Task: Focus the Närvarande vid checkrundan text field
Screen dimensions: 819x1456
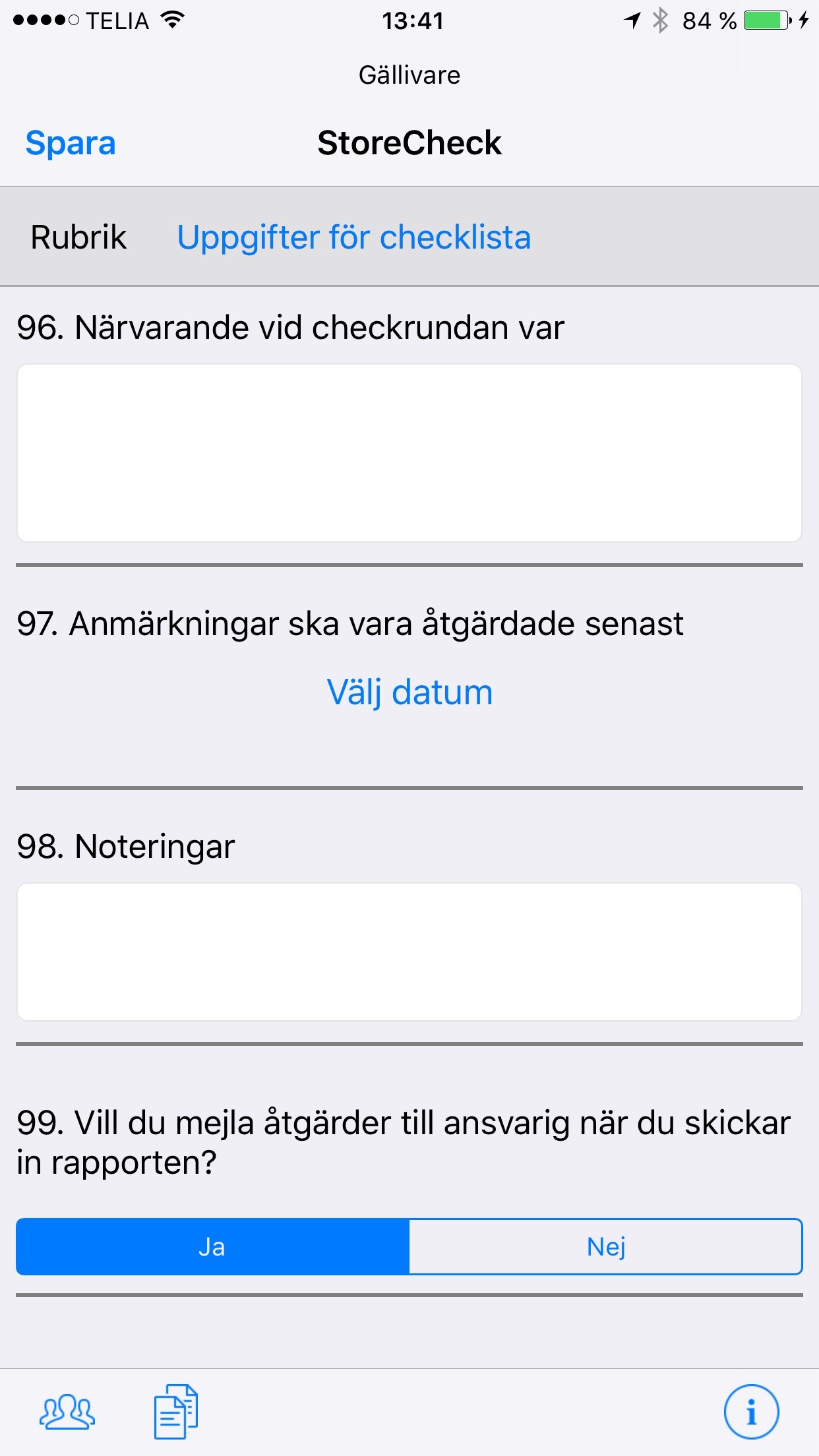Action: coord(409,453)
